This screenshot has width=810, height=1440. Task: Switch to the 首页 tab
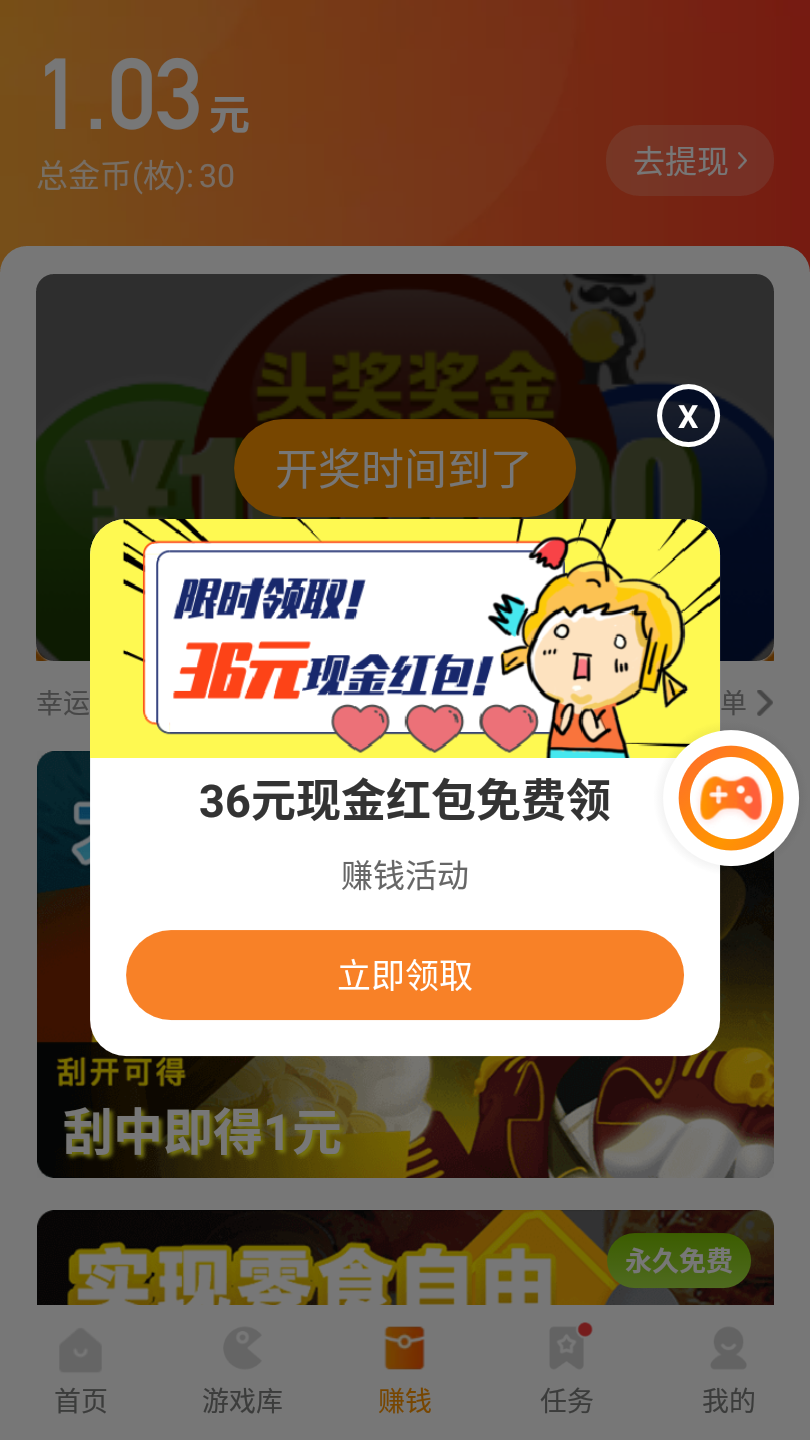click(81, 1370)
